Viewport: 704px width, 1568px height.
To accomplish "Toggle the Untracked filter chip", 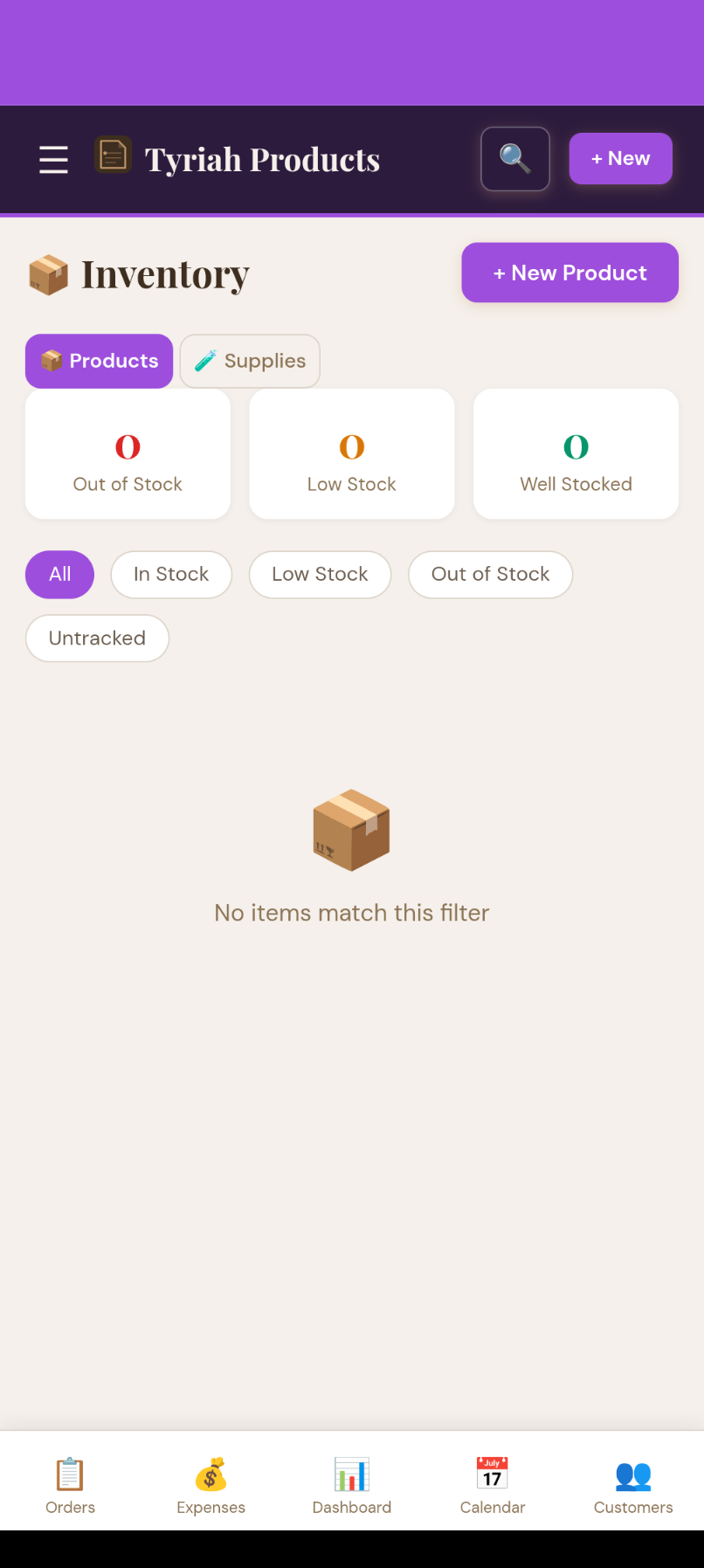I will tap(97, 638).
